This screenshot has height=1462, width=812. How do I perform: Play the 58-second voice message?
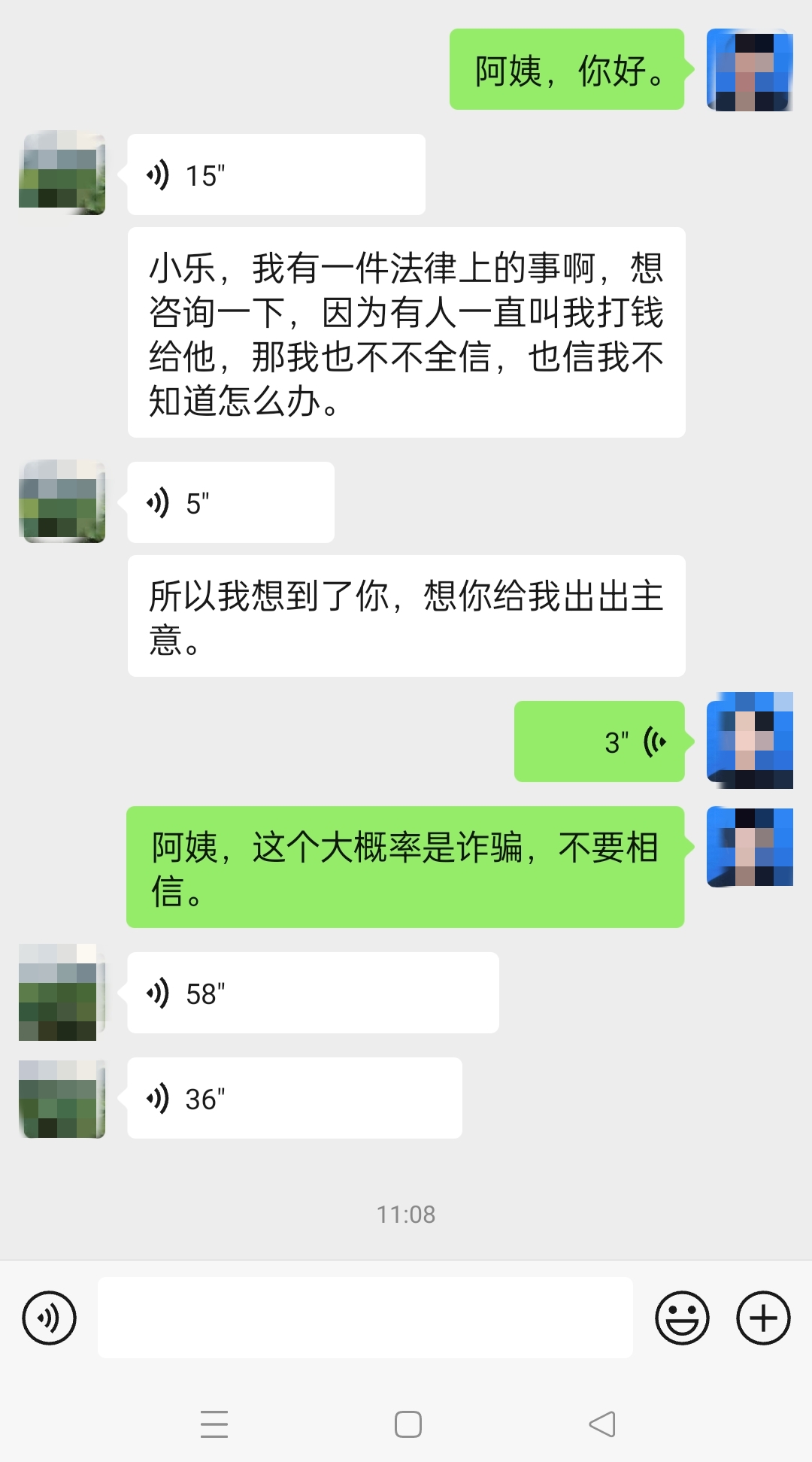(313, 992)
